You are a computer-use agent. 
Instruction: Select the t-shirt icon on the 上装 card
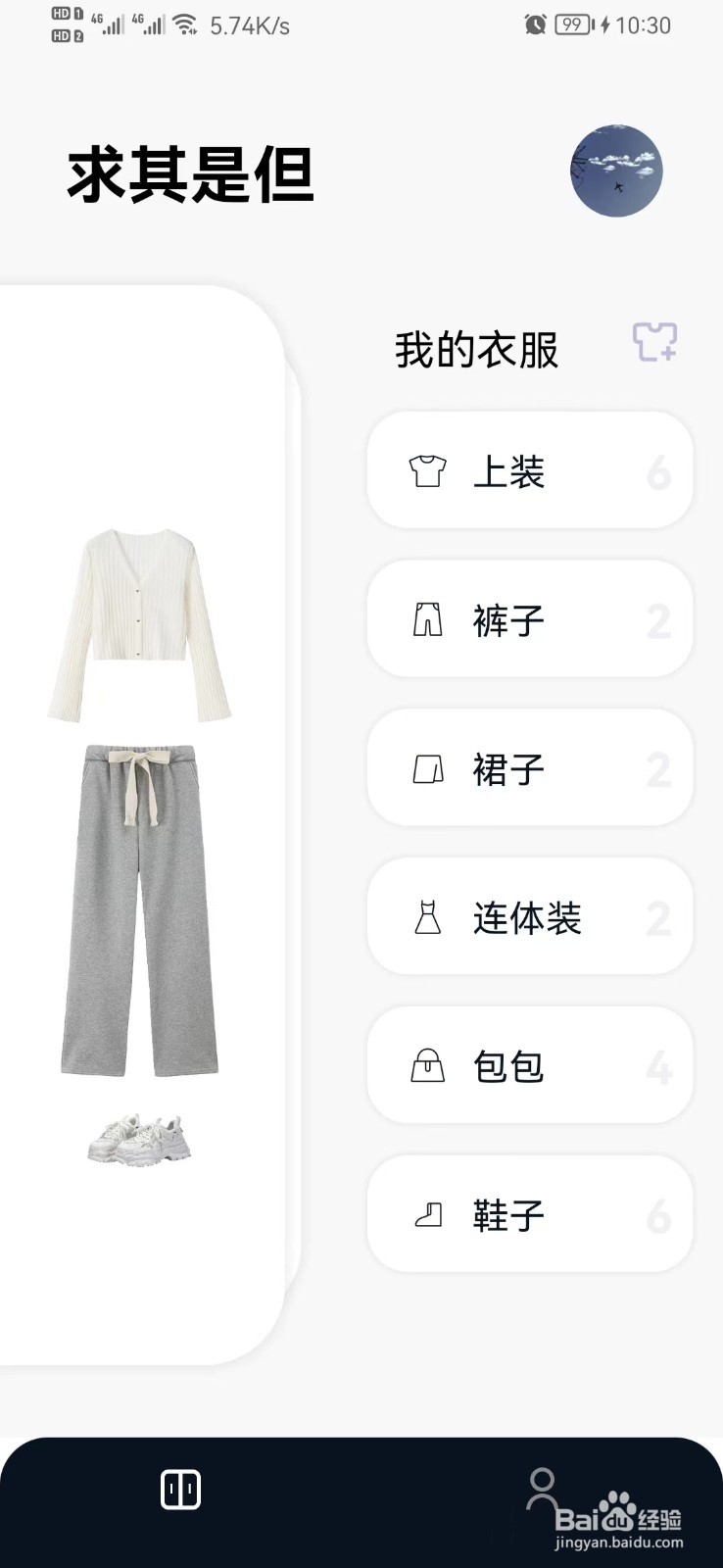coord(426,471)
